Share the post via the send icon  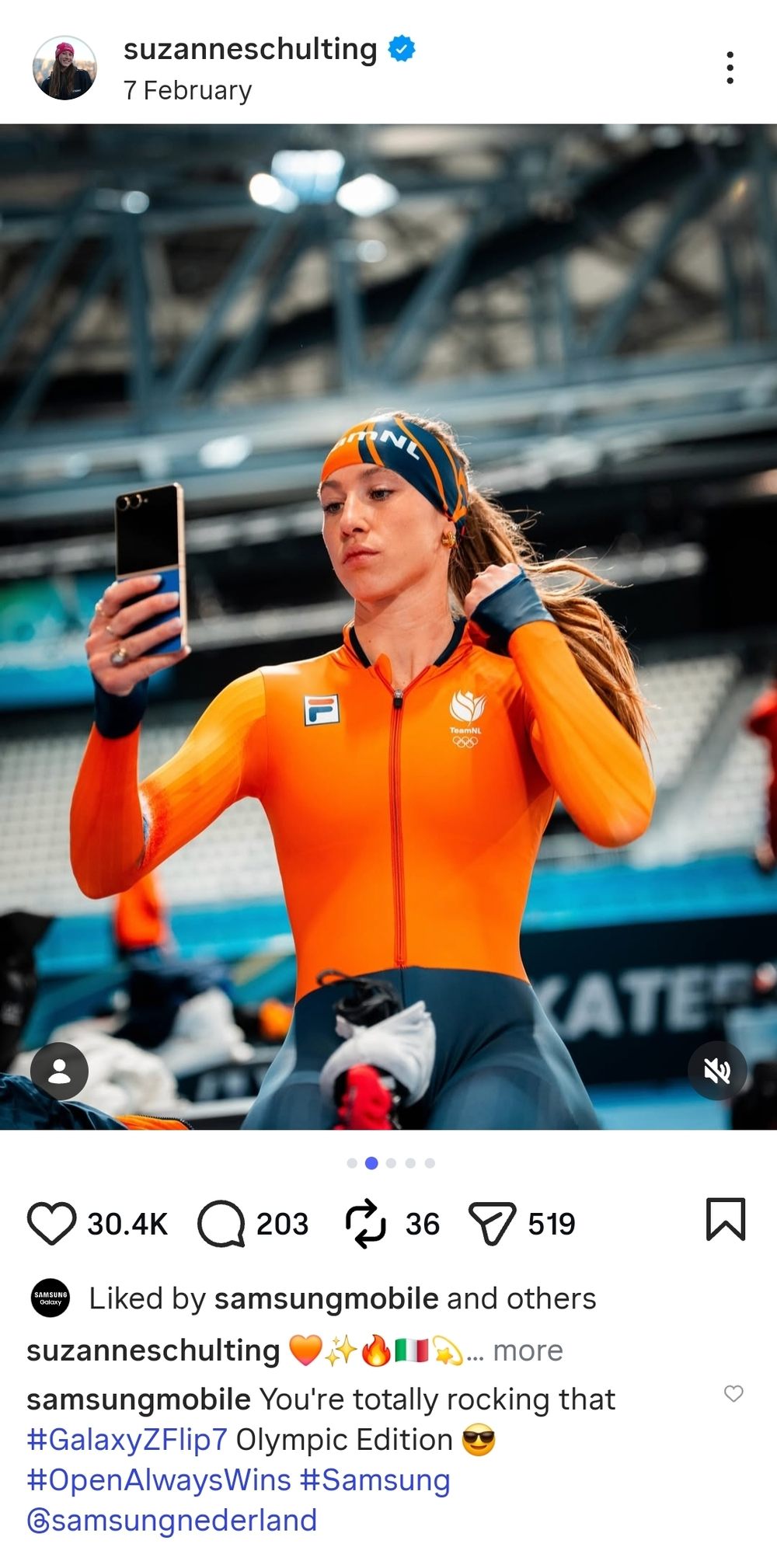pyautogui.click(x=492, y=1224)
